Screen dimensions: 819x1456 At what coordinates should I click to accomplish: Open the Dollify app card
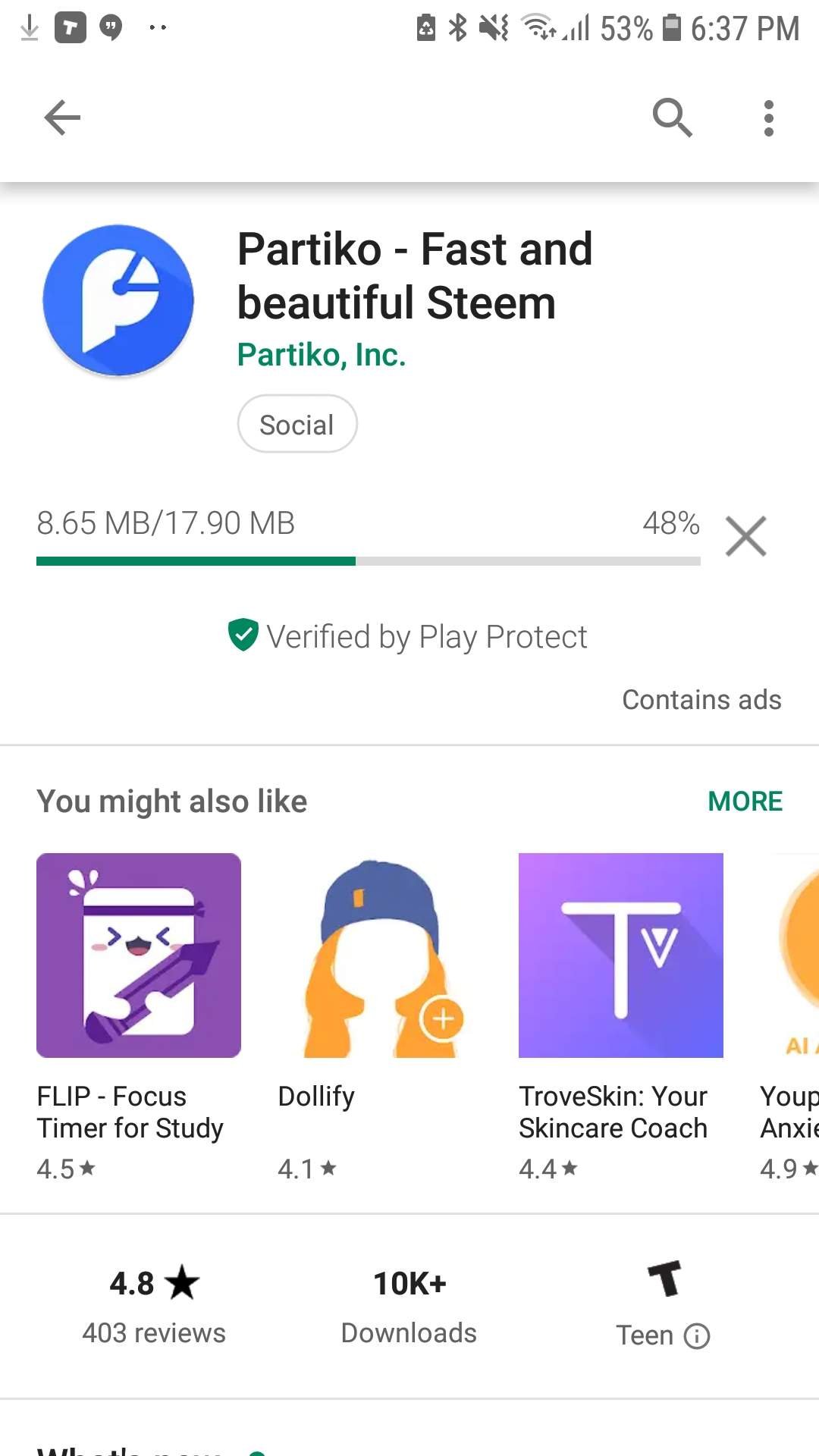379,1018
